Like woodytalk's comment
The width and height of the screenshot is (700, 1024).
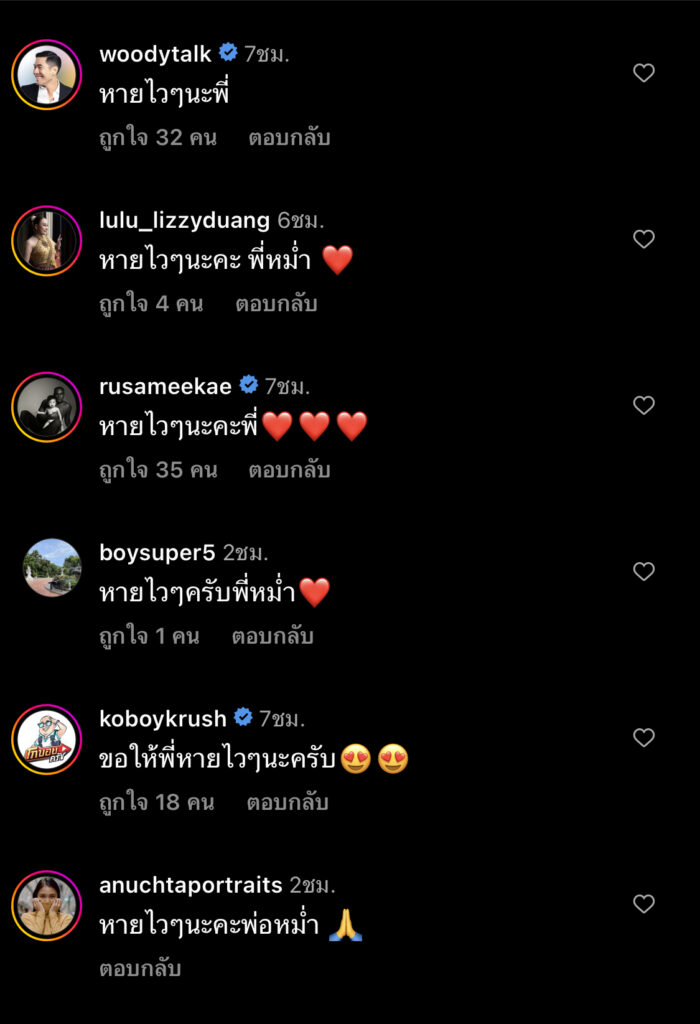[x=644, y=73]
